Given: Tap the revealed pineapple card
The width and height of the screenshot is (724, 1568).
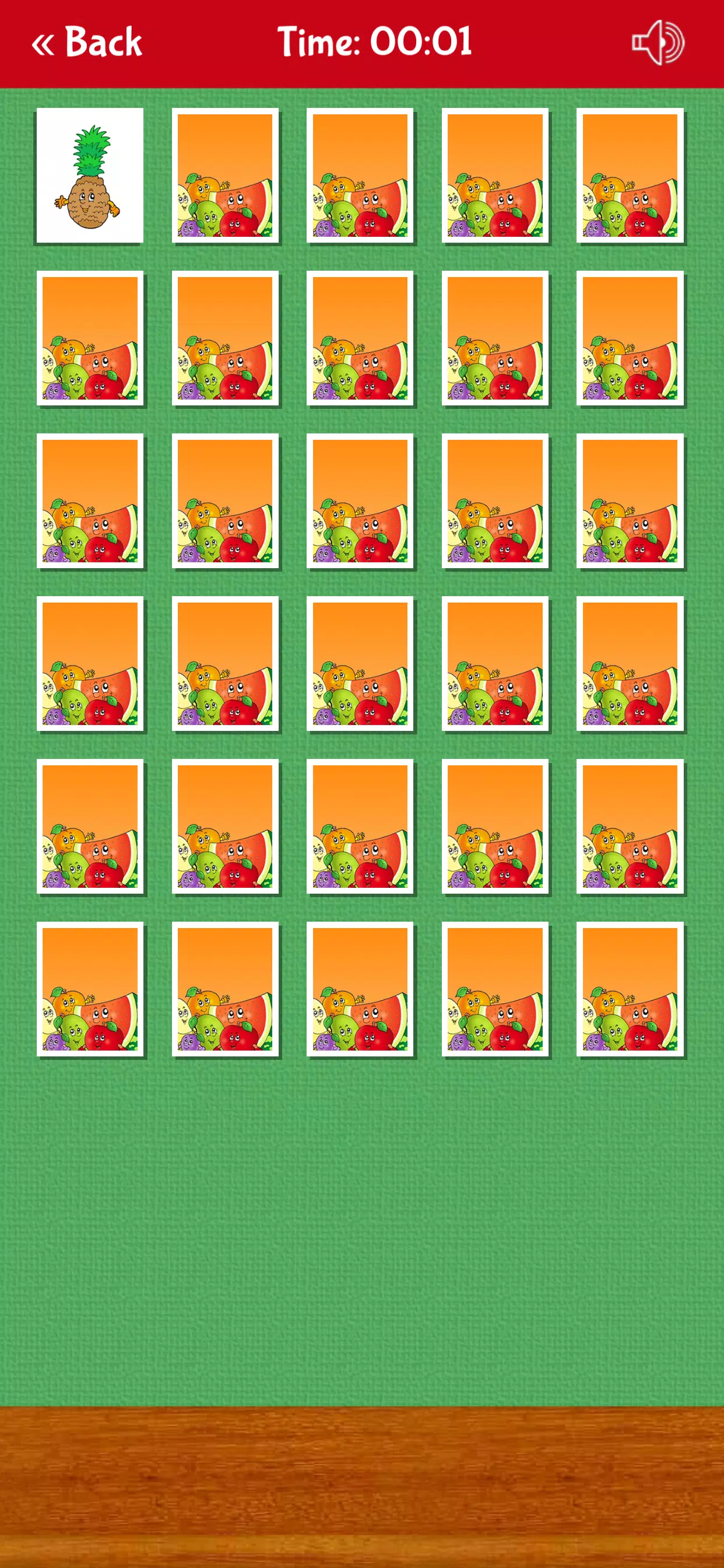Looking at the screenshot, I should pos(90,176).
